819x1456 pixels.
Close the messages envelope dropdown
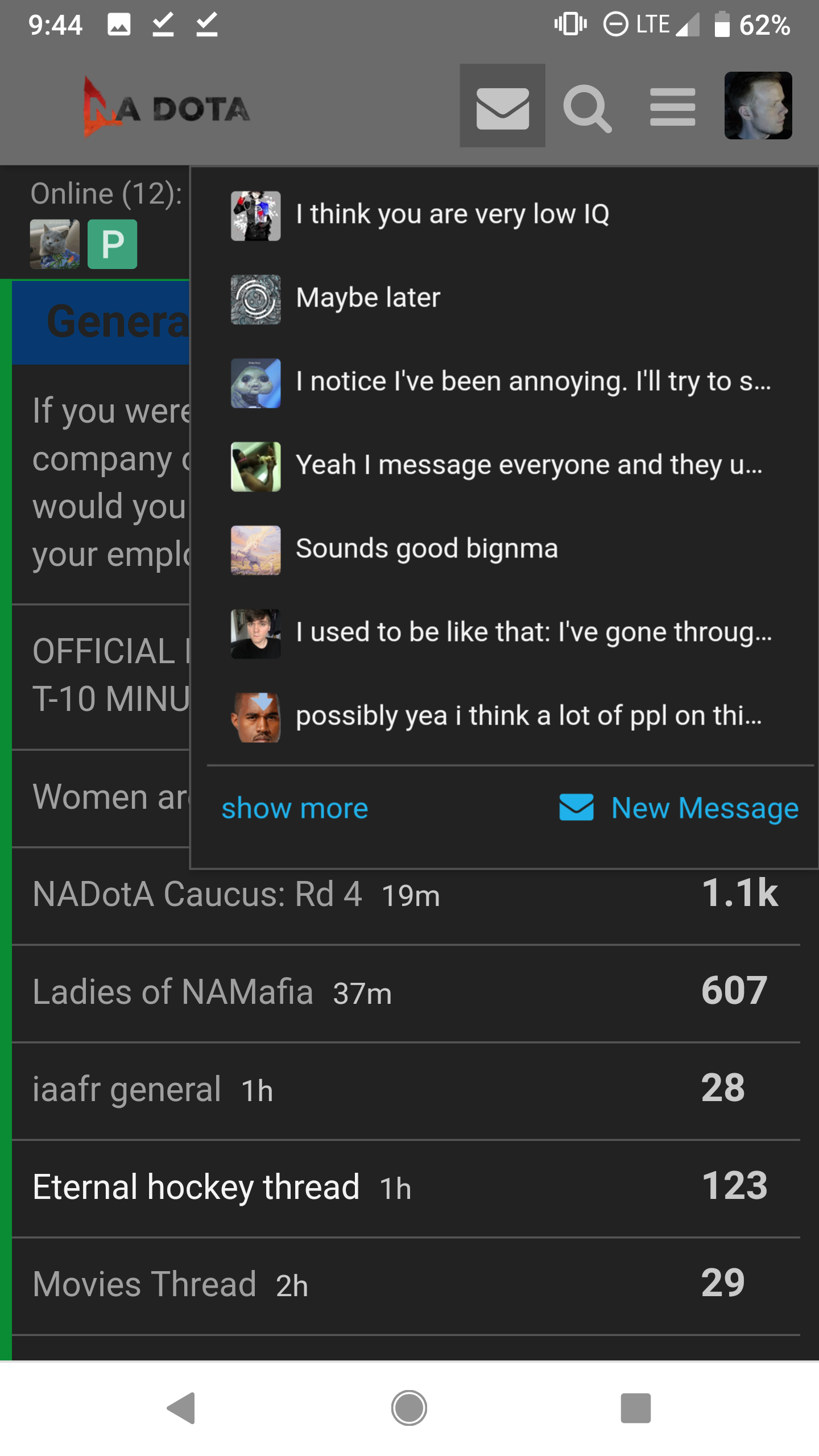click(502, 106)
